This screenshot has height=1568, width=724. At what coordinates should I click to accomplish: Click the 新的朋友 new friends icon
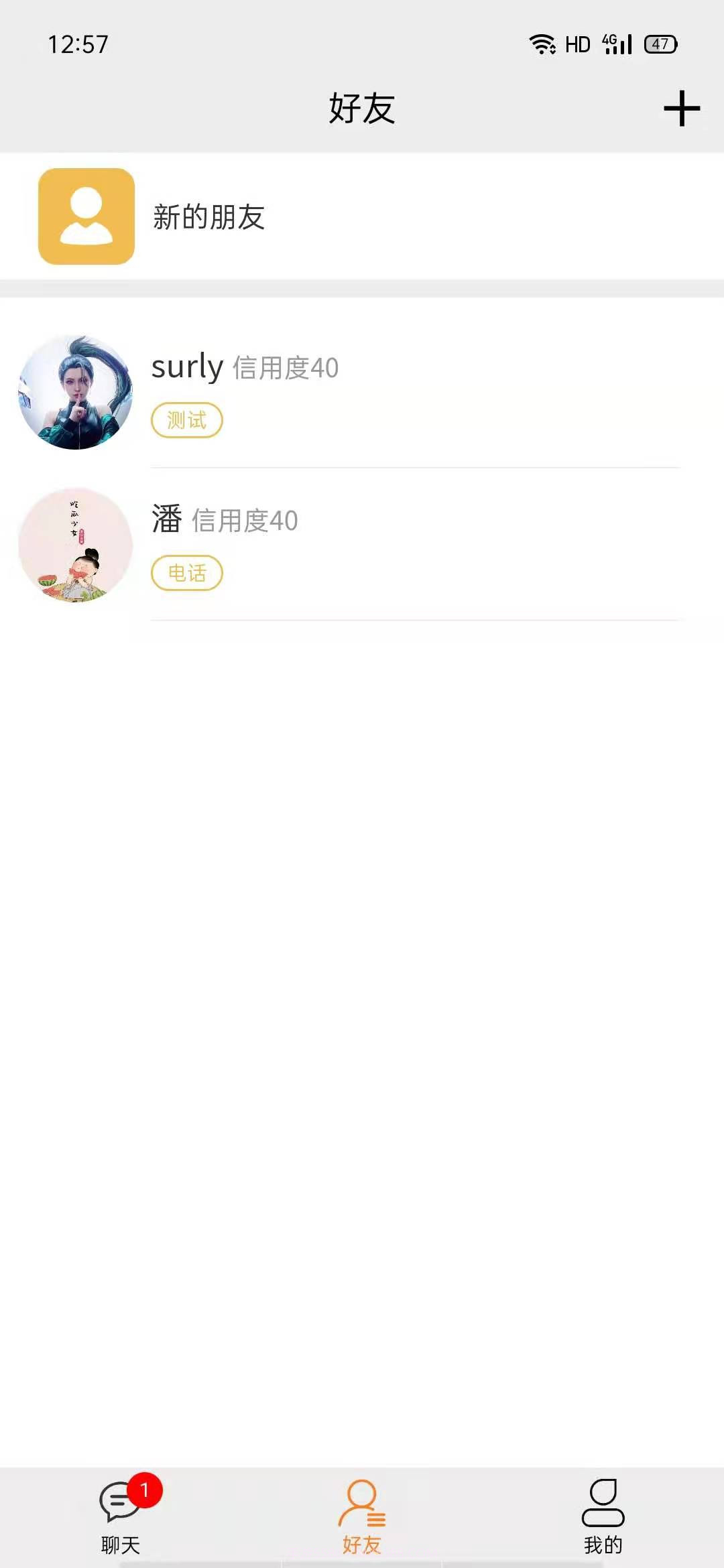(87, 216)
